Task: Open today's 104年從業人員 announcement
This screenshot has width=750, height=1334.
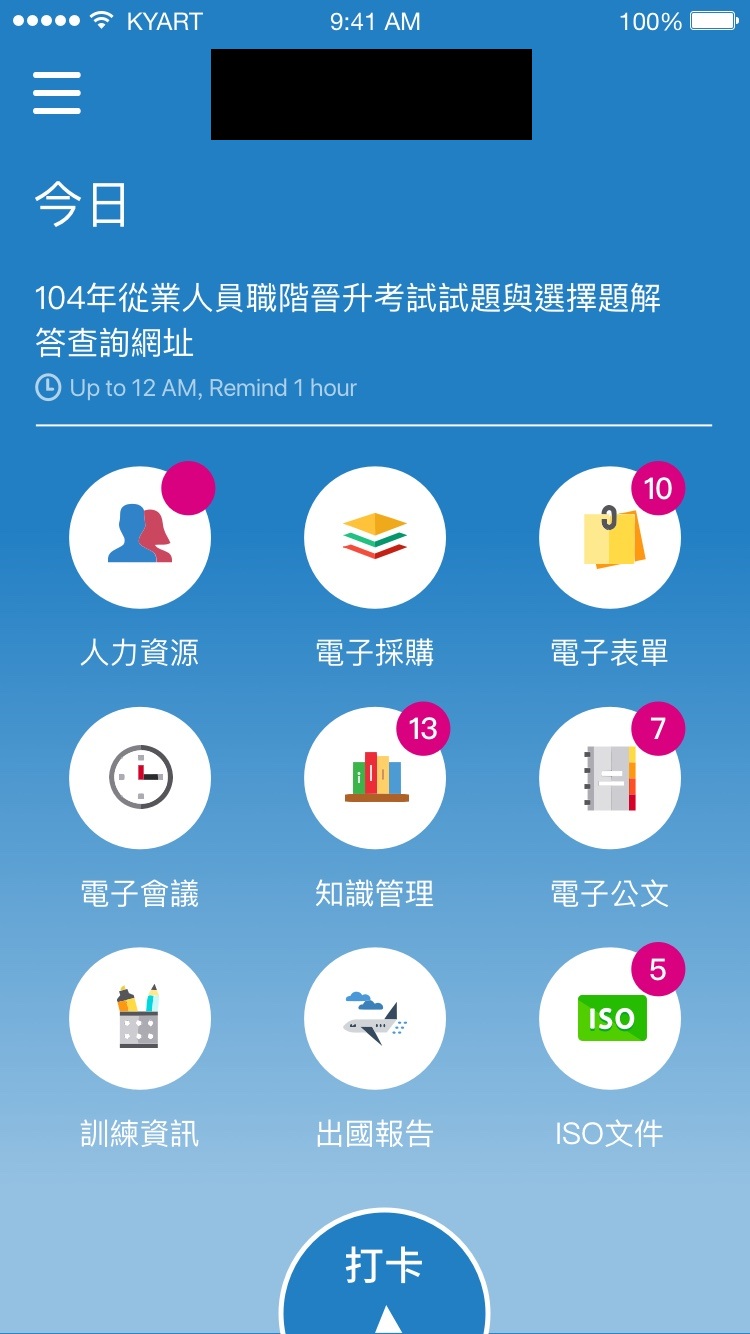Action: [x=348, y=320]
